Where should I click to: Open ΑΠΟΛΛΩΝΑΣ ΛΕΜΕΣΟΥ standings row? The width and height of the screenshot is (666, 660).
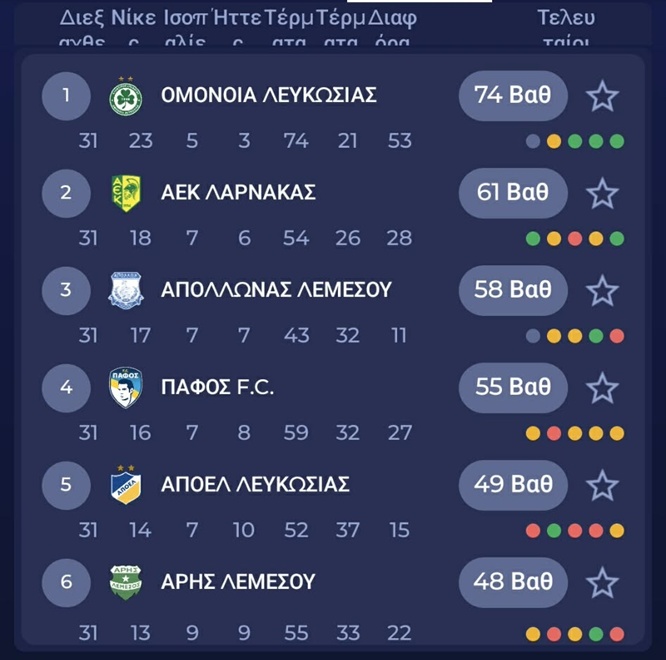click(276, 290)
